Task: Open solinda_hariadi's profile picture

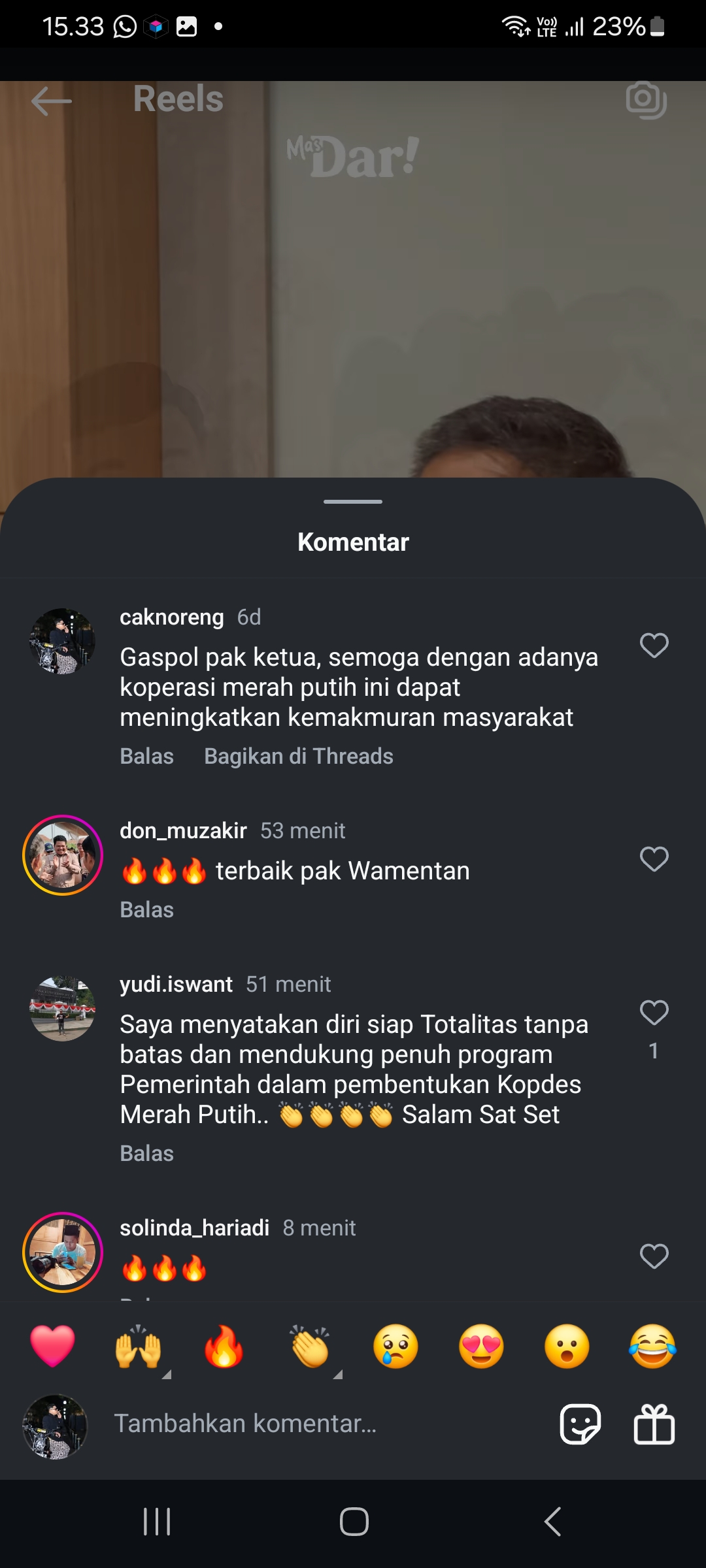Action: point(63,1252)
